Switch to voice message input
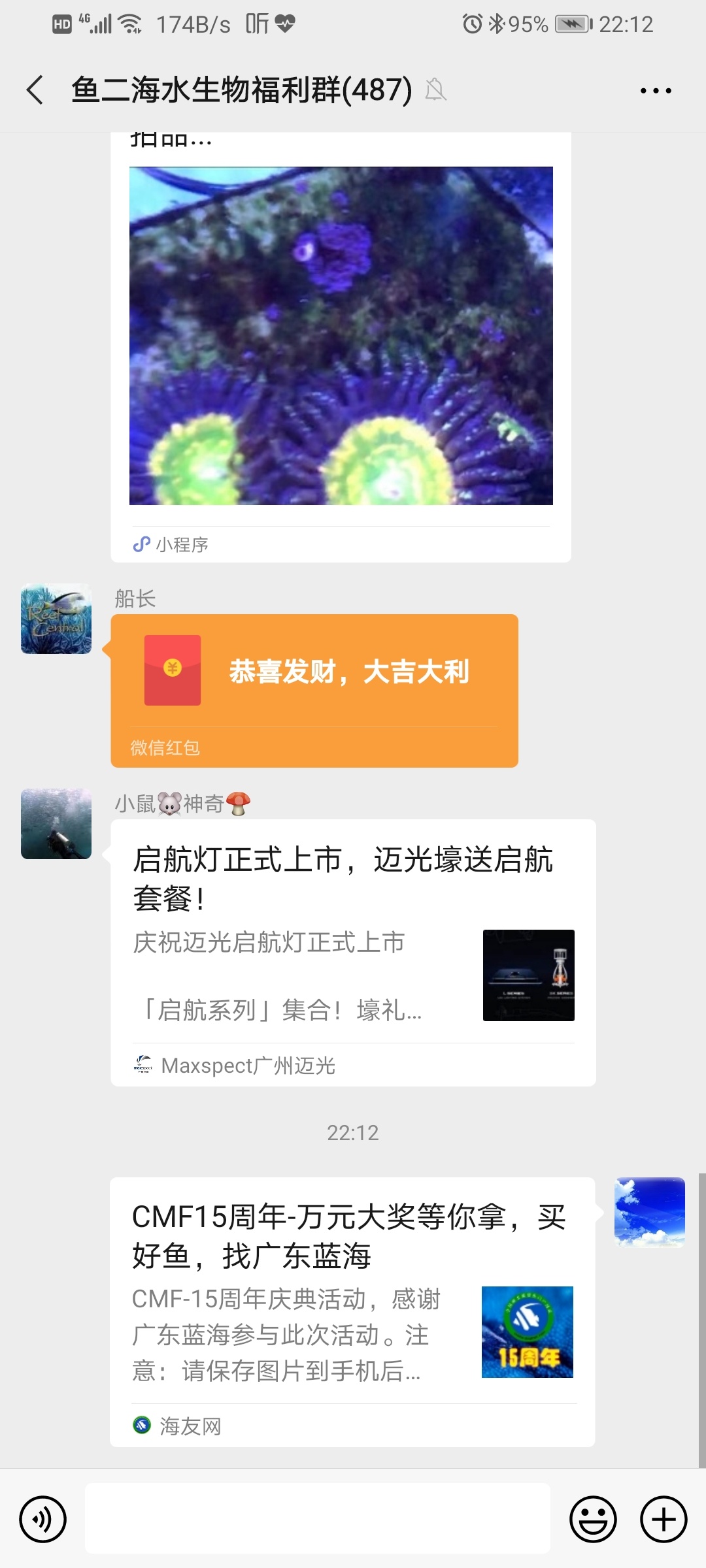This screenshot has width=706, height=1568. click(x=43, y=1519)
